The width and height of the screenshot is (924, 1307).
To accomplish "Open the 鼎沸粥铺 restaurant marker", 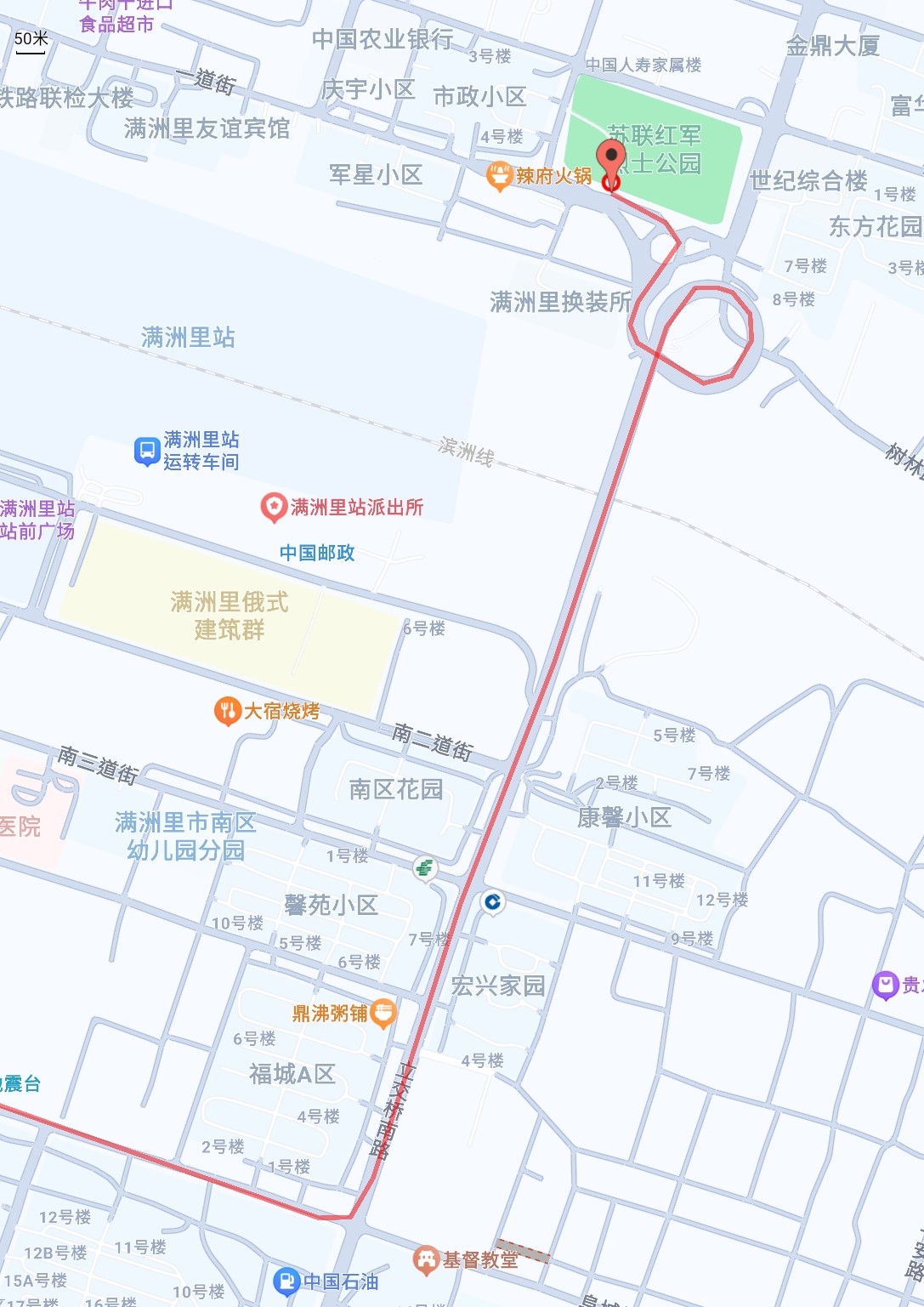I will tap(384, 1012).
